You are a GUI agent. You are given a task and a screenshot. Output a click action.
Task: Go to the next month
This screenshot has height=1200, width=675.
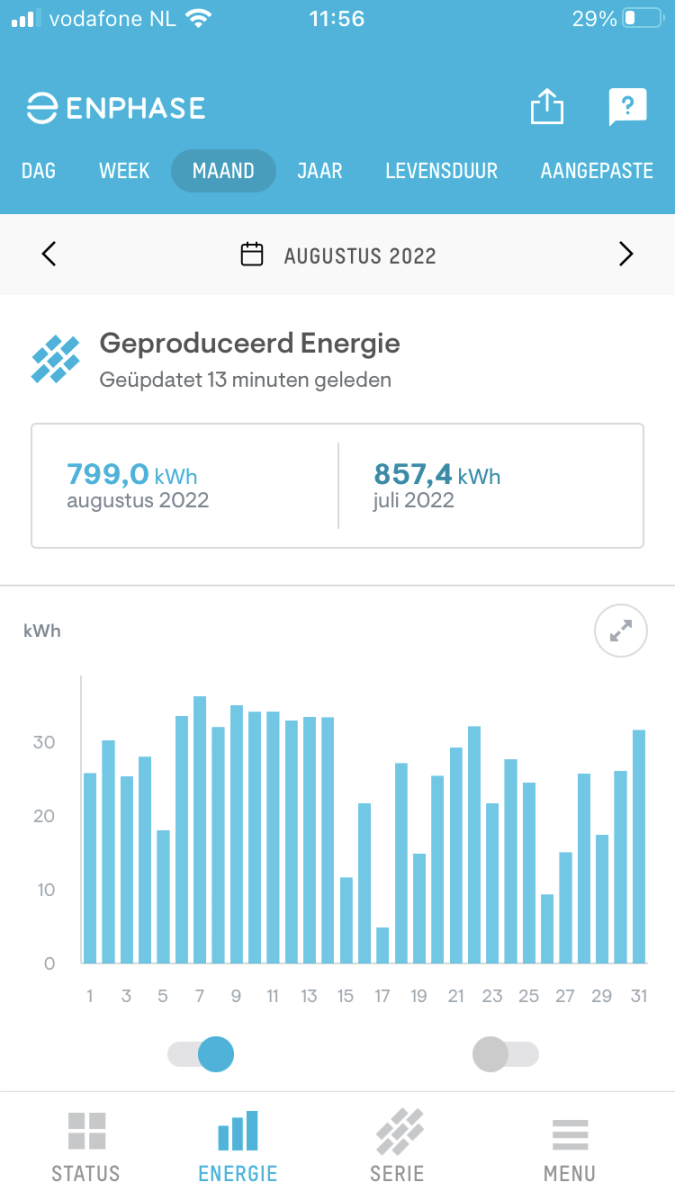[626, 255]
